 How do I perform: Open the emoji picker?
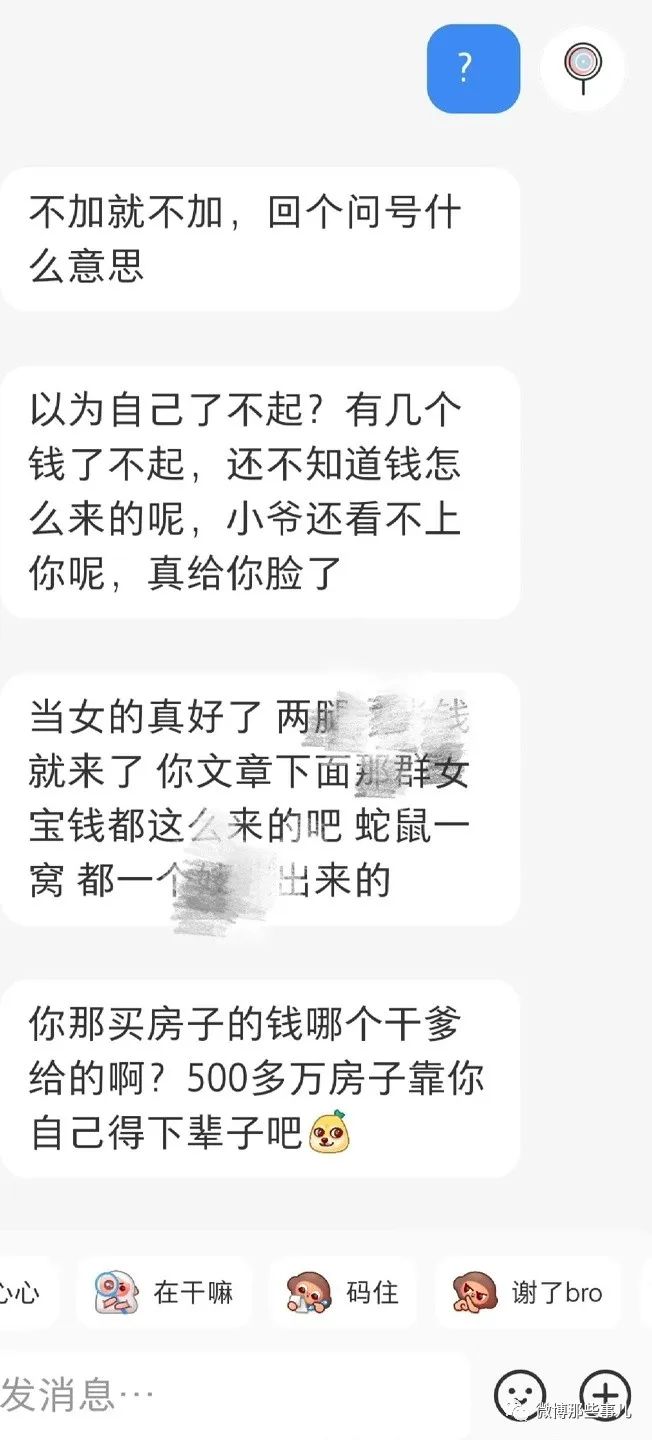pos(521,1393)
